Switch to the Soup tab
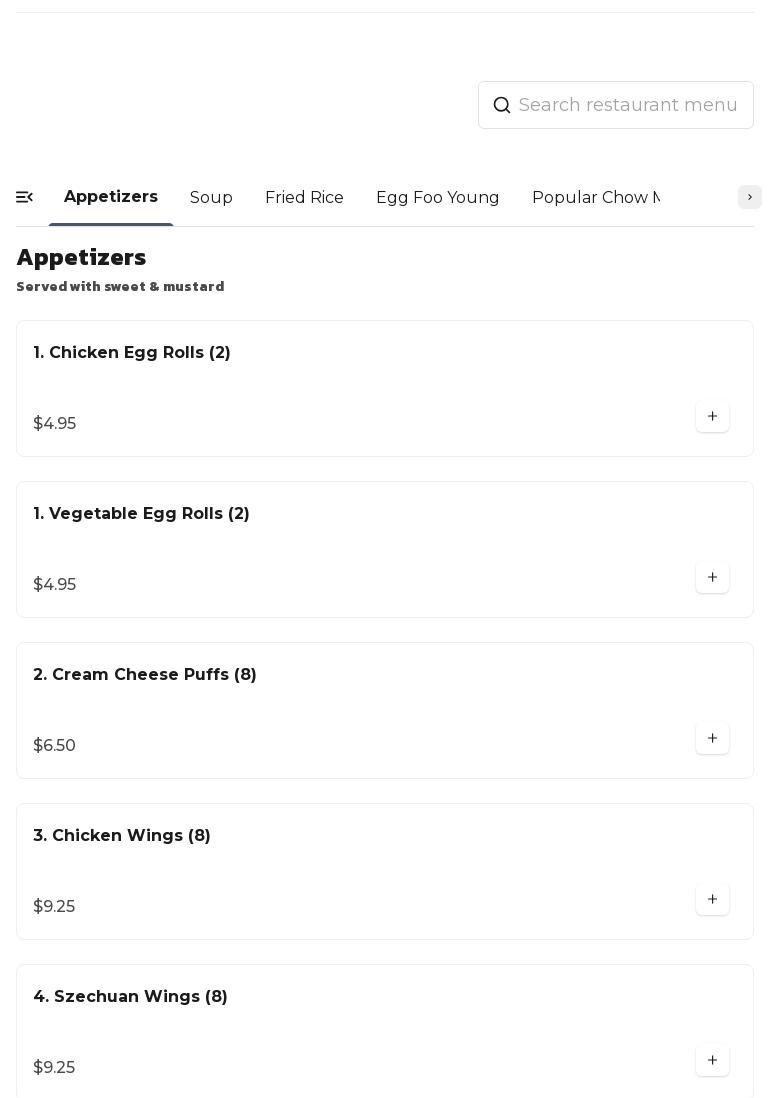Viewport: 770px width, 1098px height. point(211,198)
